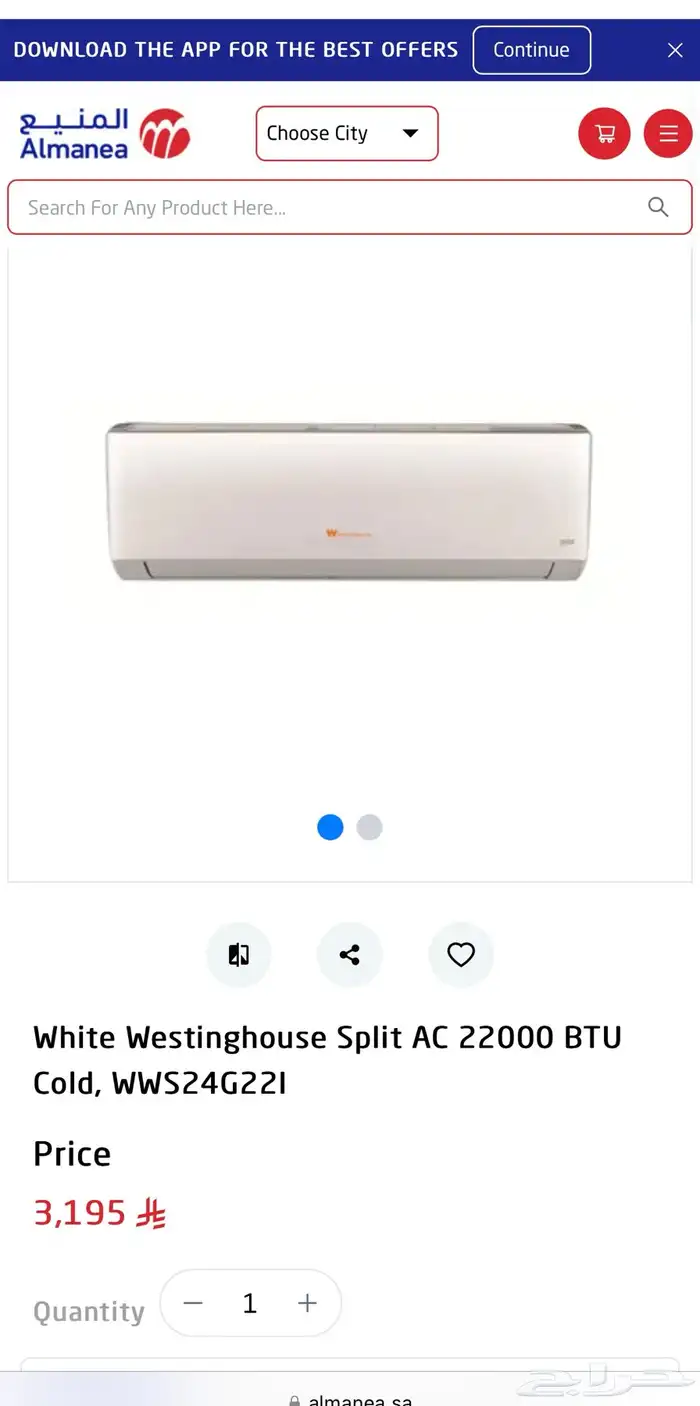The width and height of the screenshot is (700, 1406).
Task: Open the Choose City dropdown
Action: pos(346,133)
